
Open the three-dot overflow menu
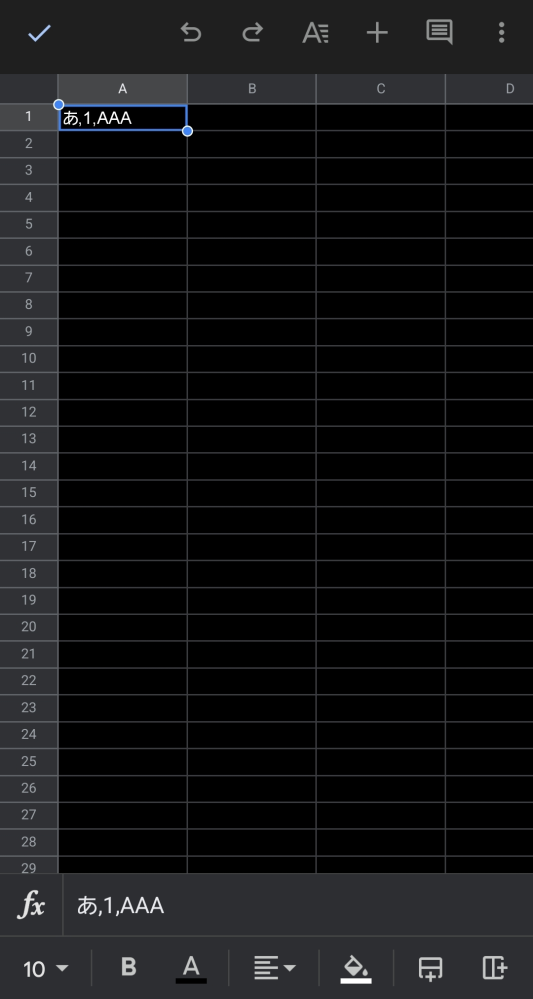tap(502, 32)
